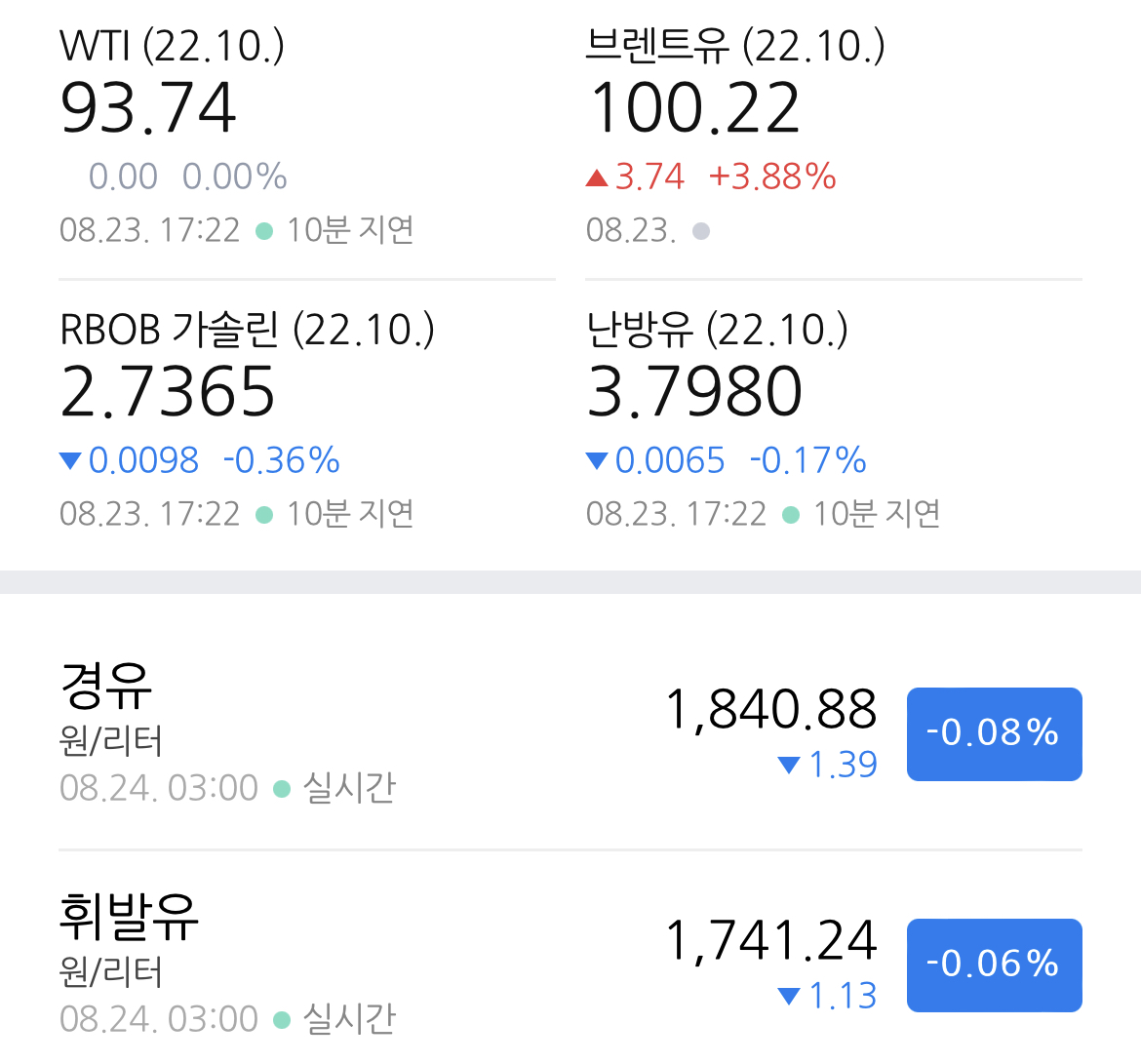Tap the -0.08% change badge for 경유
This screenshot has height=1064, width=1141.
click(994, 733)
